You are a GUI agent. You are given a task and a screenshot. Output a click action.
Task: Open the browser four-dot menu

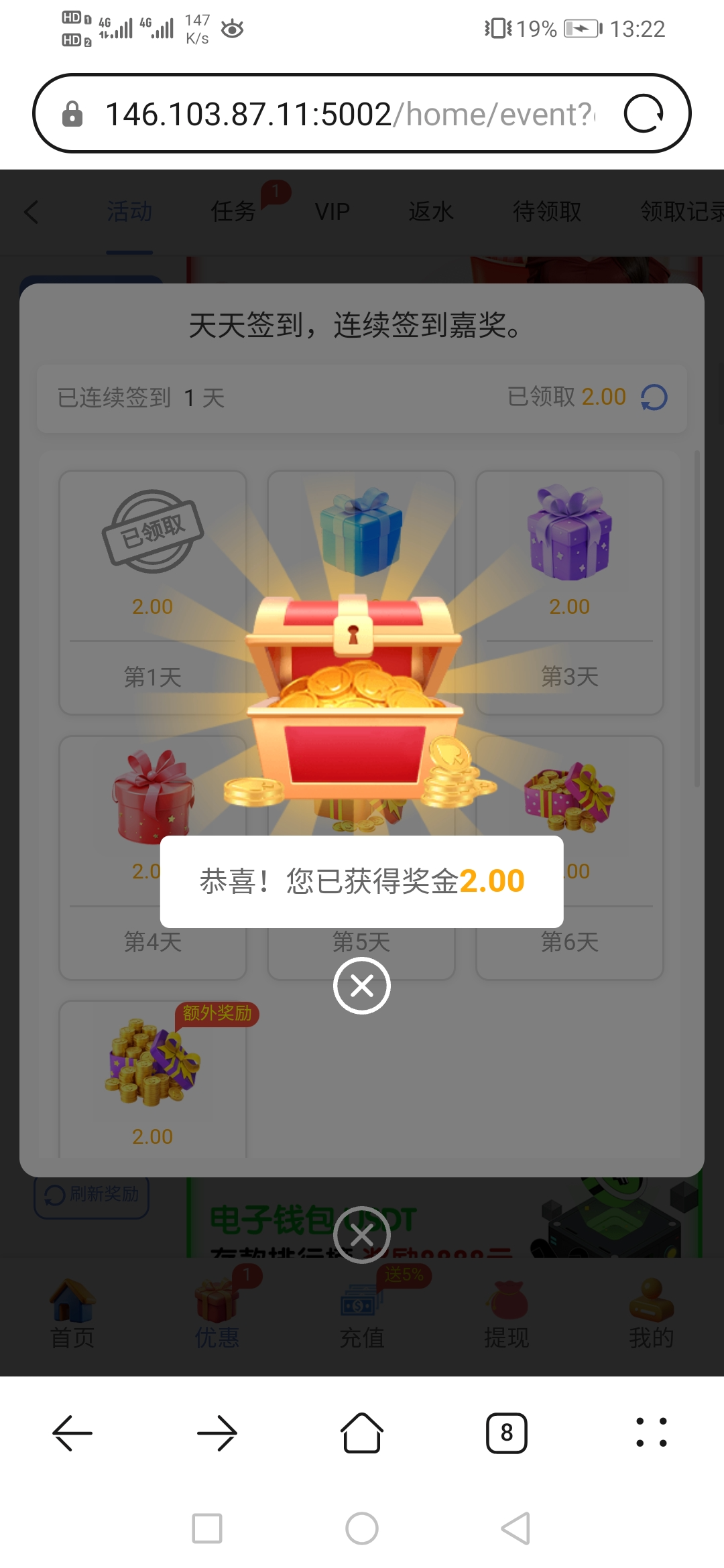651,1433
